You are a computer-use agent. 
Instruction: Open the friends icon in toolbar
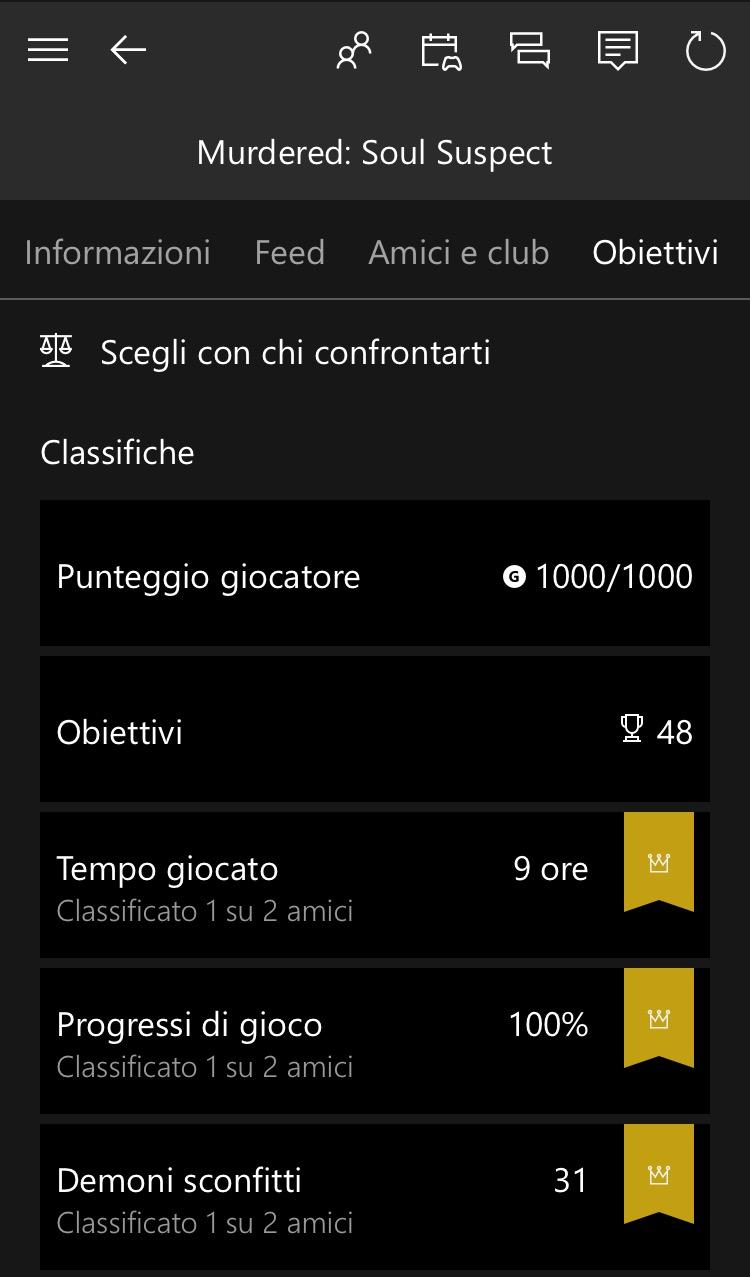pos(354,50)
